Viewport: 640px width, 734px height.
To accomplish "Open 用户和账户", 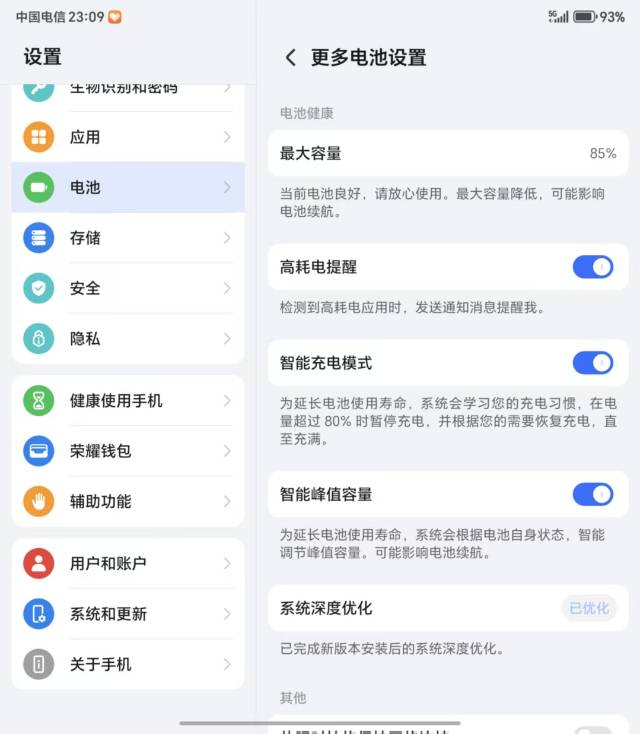I will [128, 563].
